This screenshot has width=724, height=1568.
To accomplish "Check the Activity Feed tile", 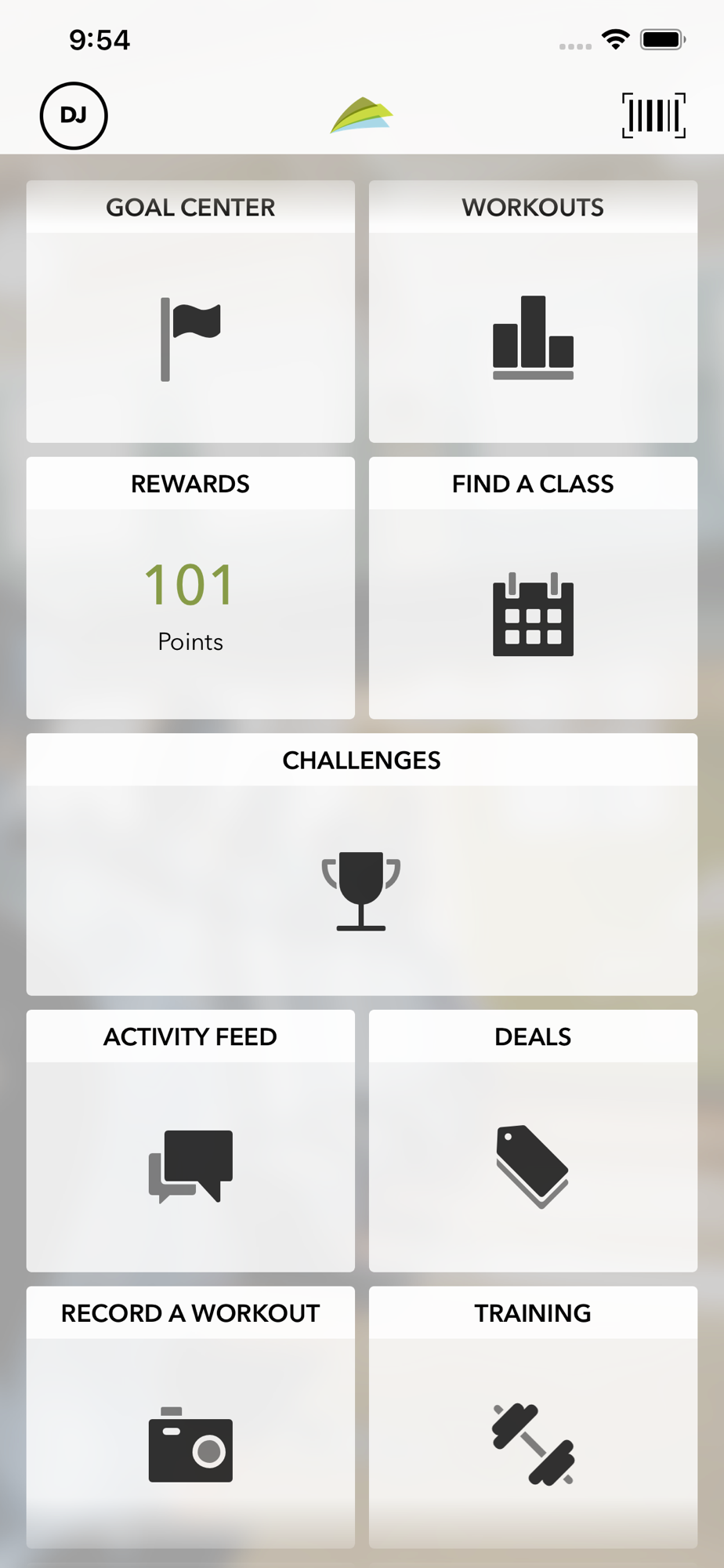I will 190,1141.
